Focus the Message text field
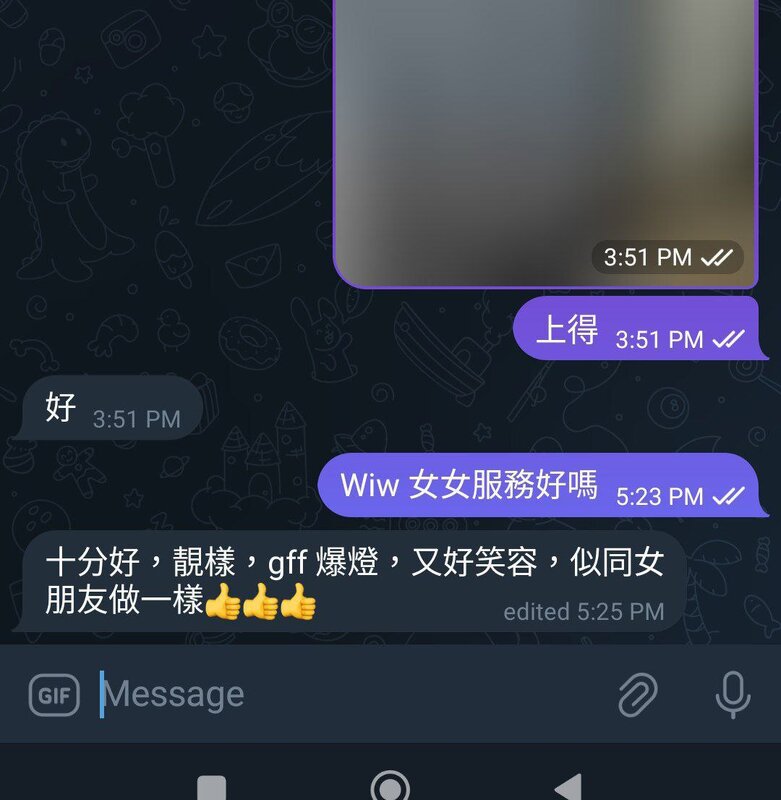The width and height of the screenshot is (781, 800). point(340,694)
